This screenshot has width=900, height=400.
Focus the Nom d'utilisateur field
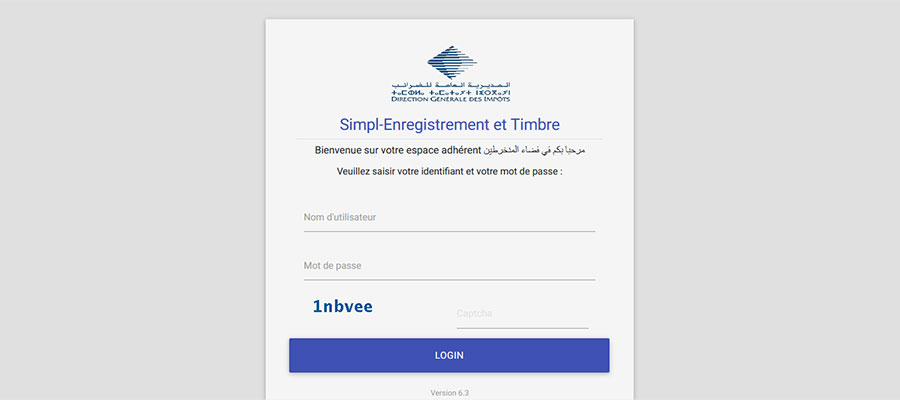click(x=449, y=218)
